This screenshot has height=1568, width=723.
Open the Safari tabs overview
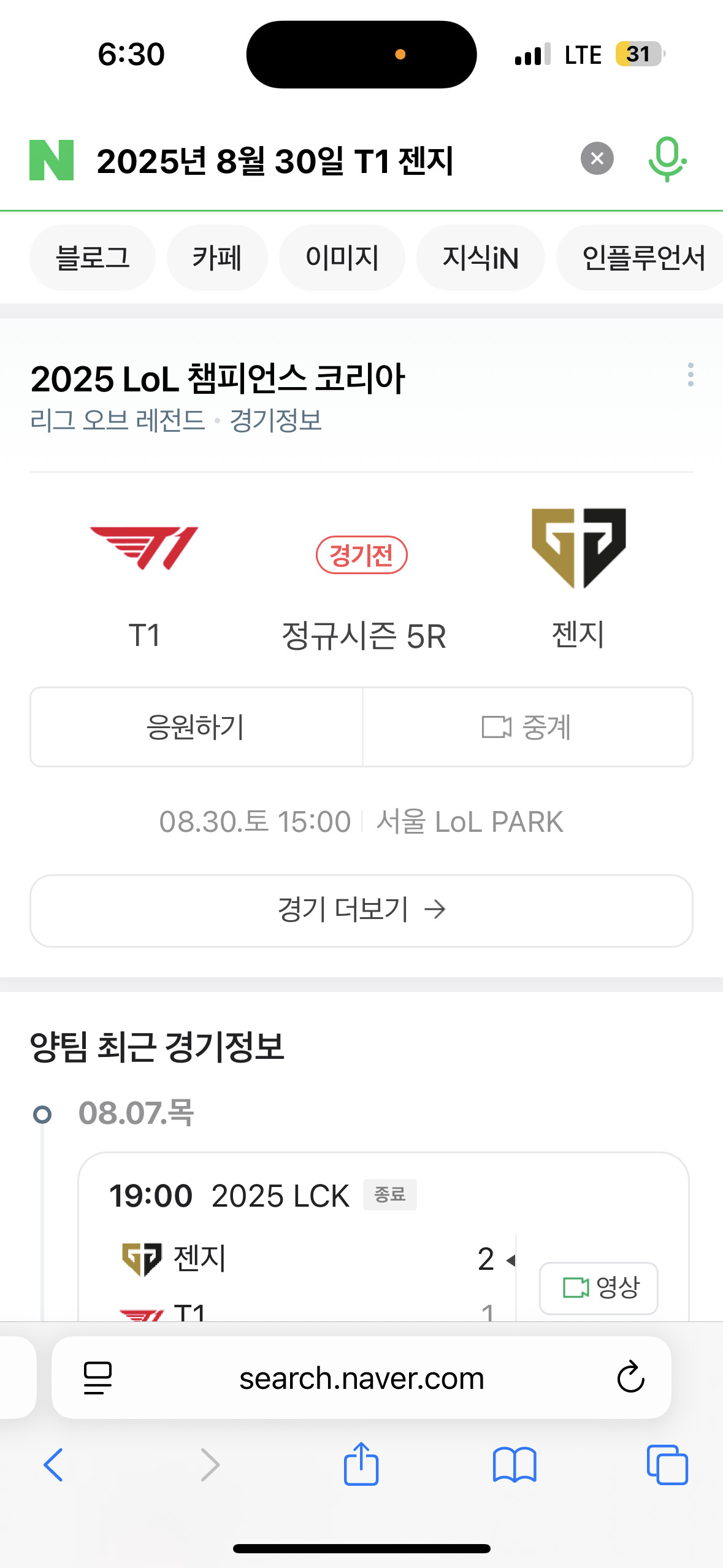(x=667, y=1465)
